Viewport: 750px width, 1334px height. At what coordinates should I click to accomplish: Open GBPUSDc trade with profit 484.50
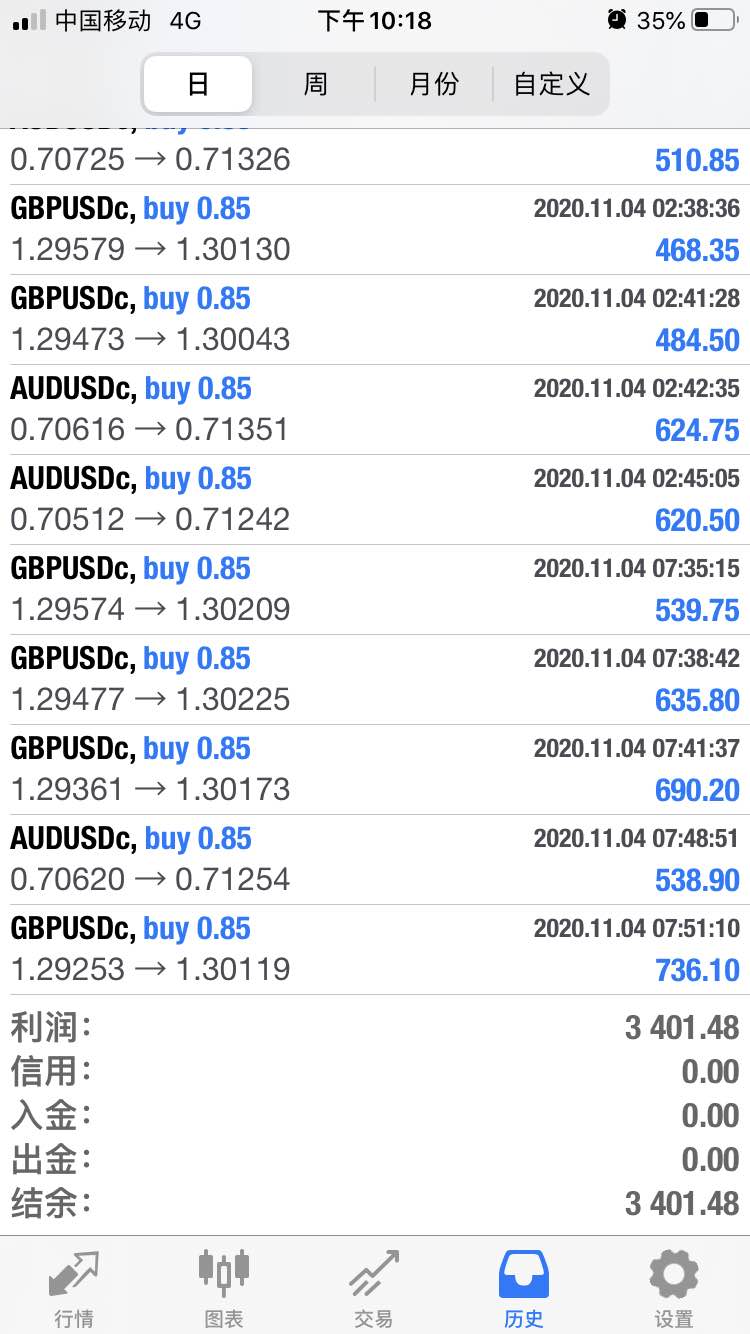click(x=375, y=319)
